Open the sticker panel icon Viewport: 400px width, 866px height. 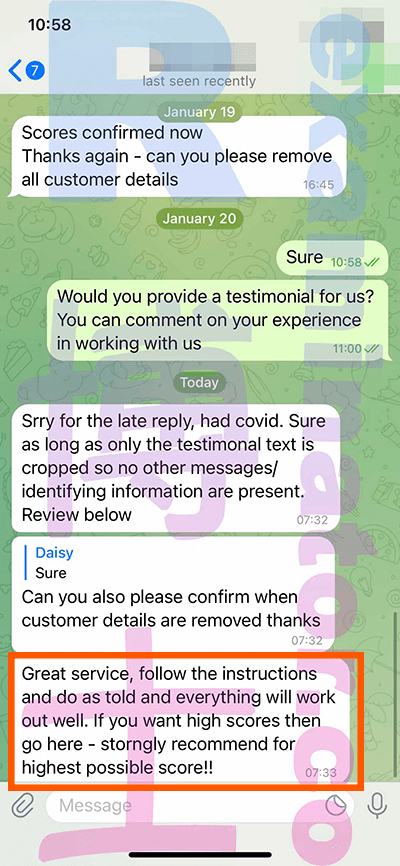pos(336,806)
